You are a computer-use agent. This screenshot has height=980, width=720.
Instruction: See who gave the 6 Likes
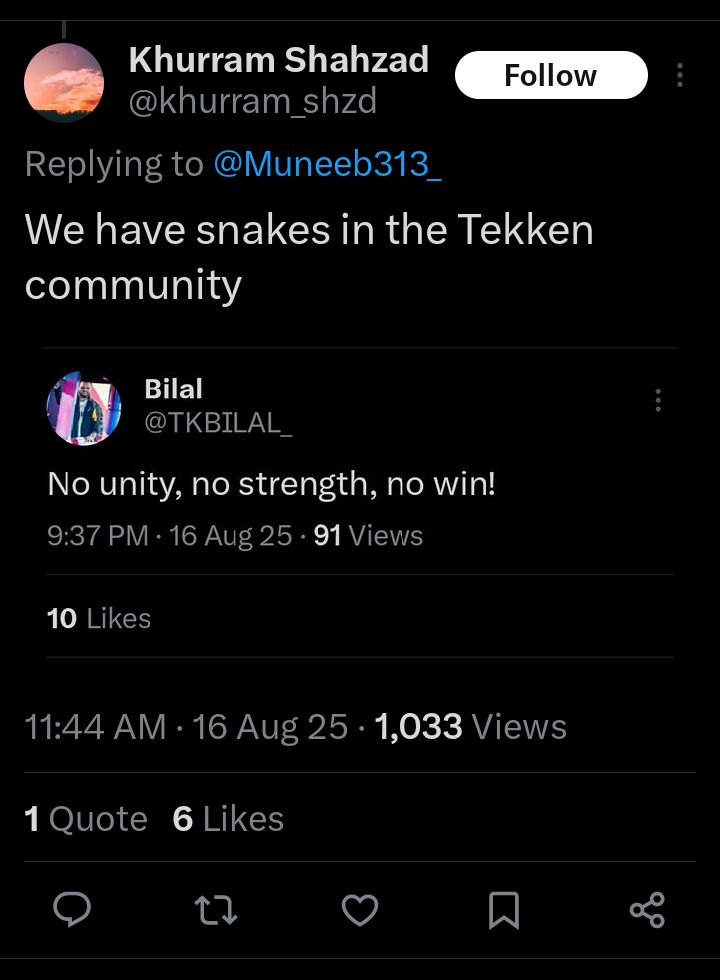coord(228,819)
